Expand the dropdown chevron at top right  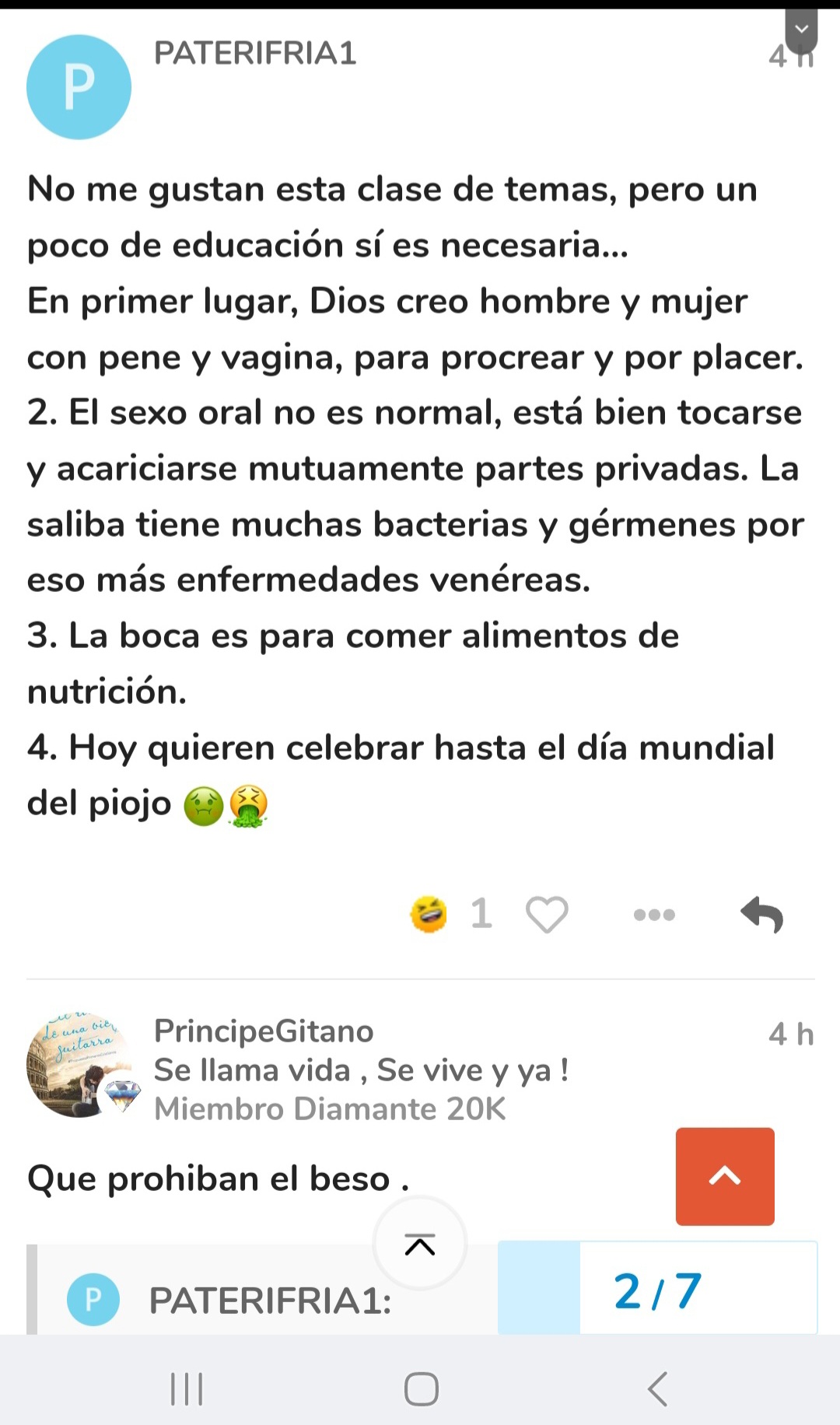[x=801, y=30]
